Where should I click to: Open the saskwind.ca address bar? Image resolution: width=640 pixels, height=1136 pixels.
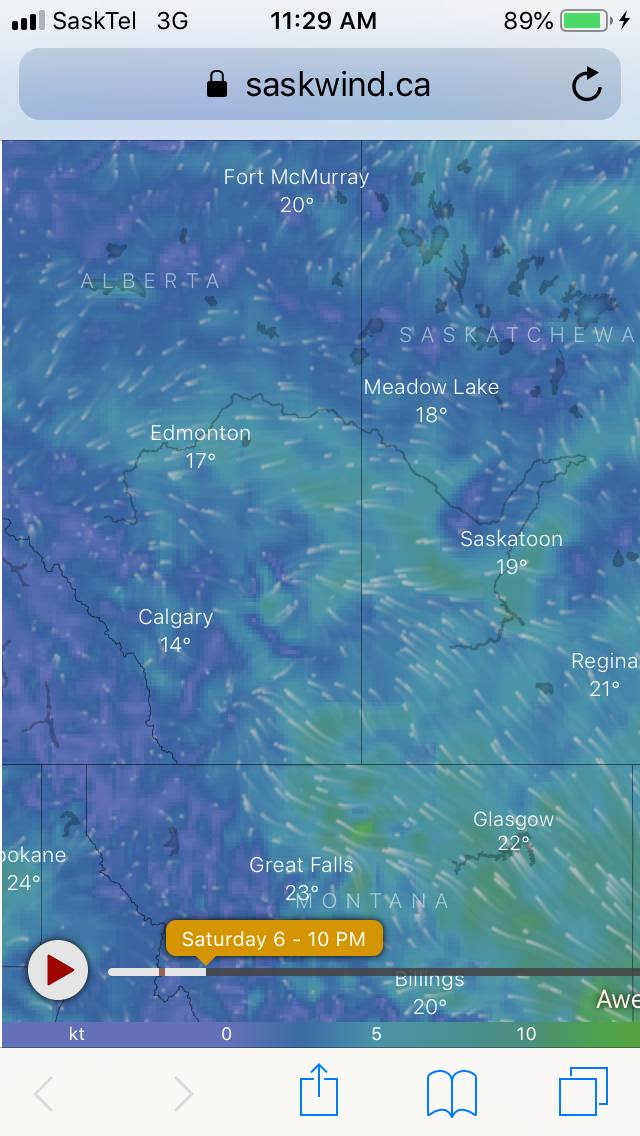click(318, 85)
